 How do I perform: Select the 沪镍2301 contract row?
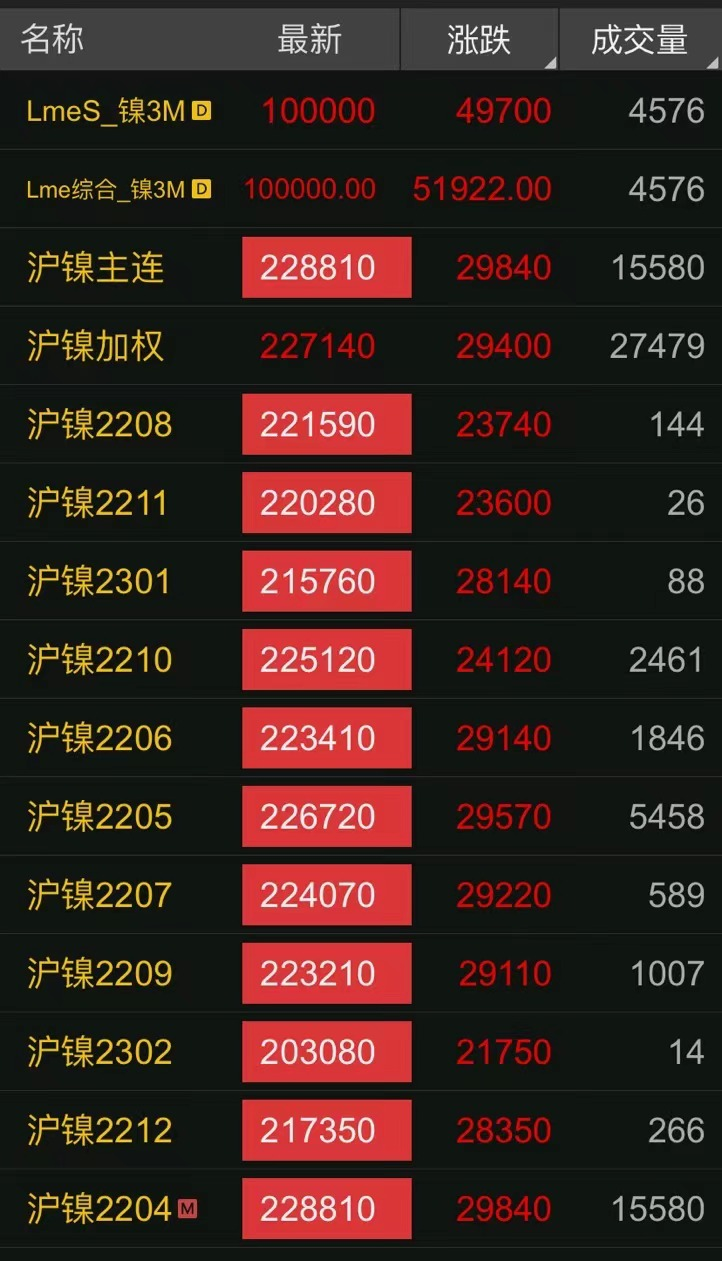(x=361, y=581)
